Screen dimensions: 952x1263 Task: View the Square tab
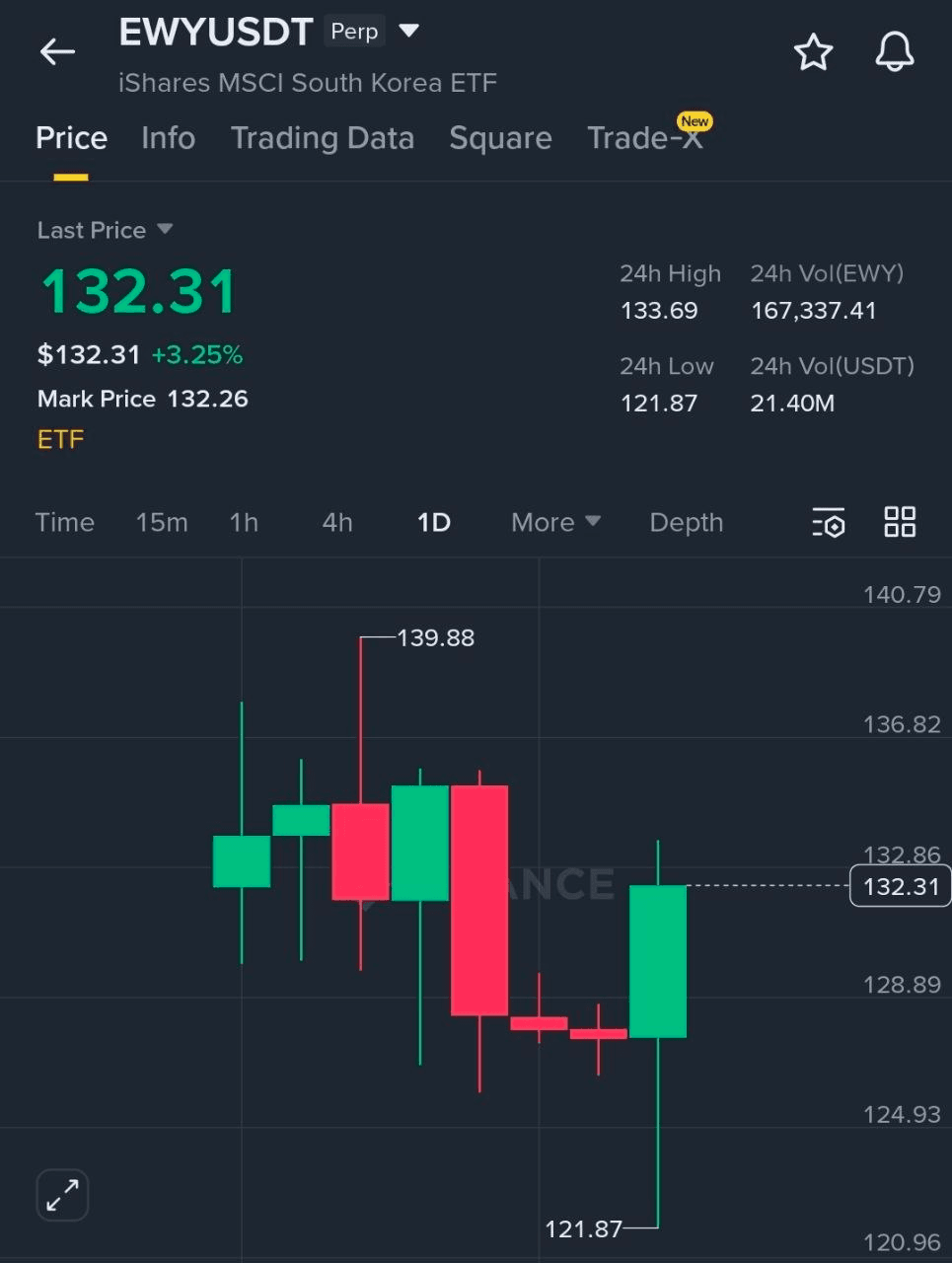pos(500,138)
